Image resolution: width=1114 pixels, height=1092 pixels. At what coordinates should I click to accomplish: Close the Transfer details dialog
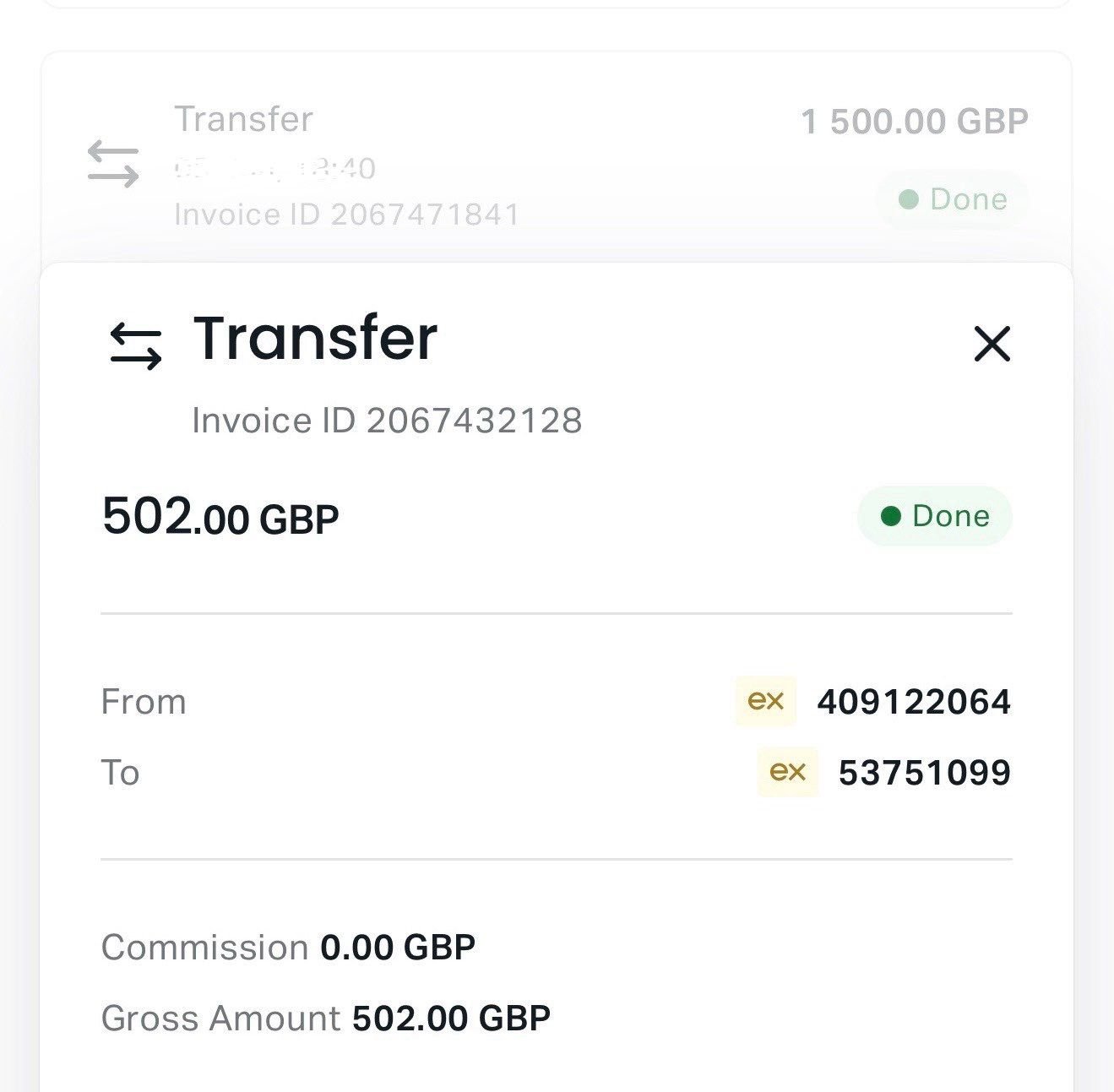(992, 344)
